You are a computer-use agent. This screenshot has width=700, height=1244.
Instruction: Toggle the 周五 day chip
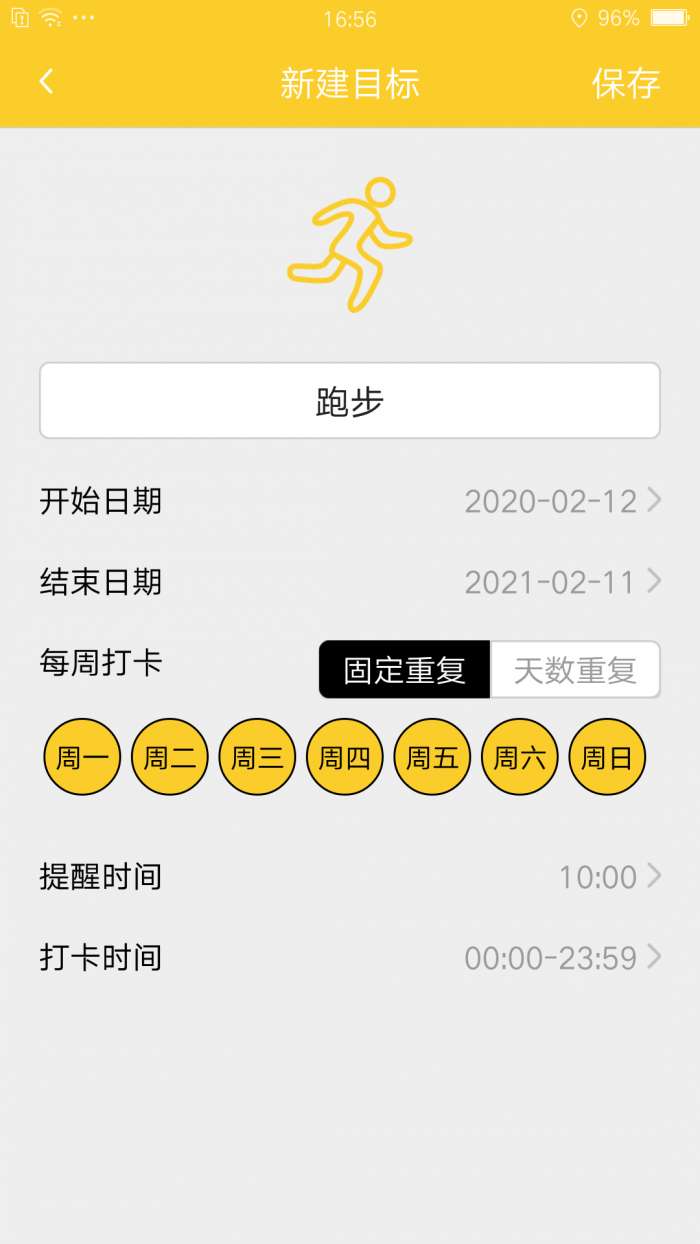(432, 757)
